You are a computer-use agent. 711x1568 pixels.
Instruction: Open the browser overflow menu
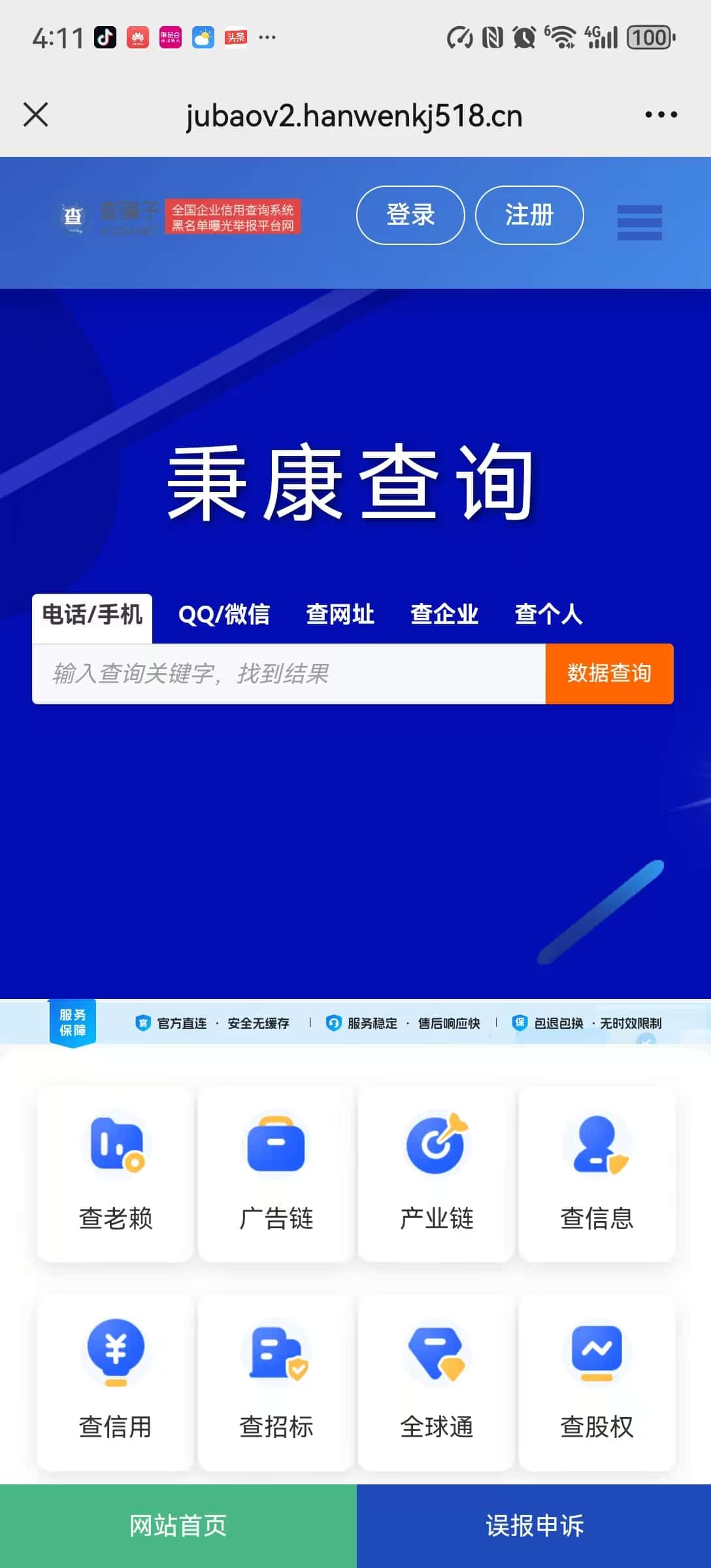click(661, 115)
